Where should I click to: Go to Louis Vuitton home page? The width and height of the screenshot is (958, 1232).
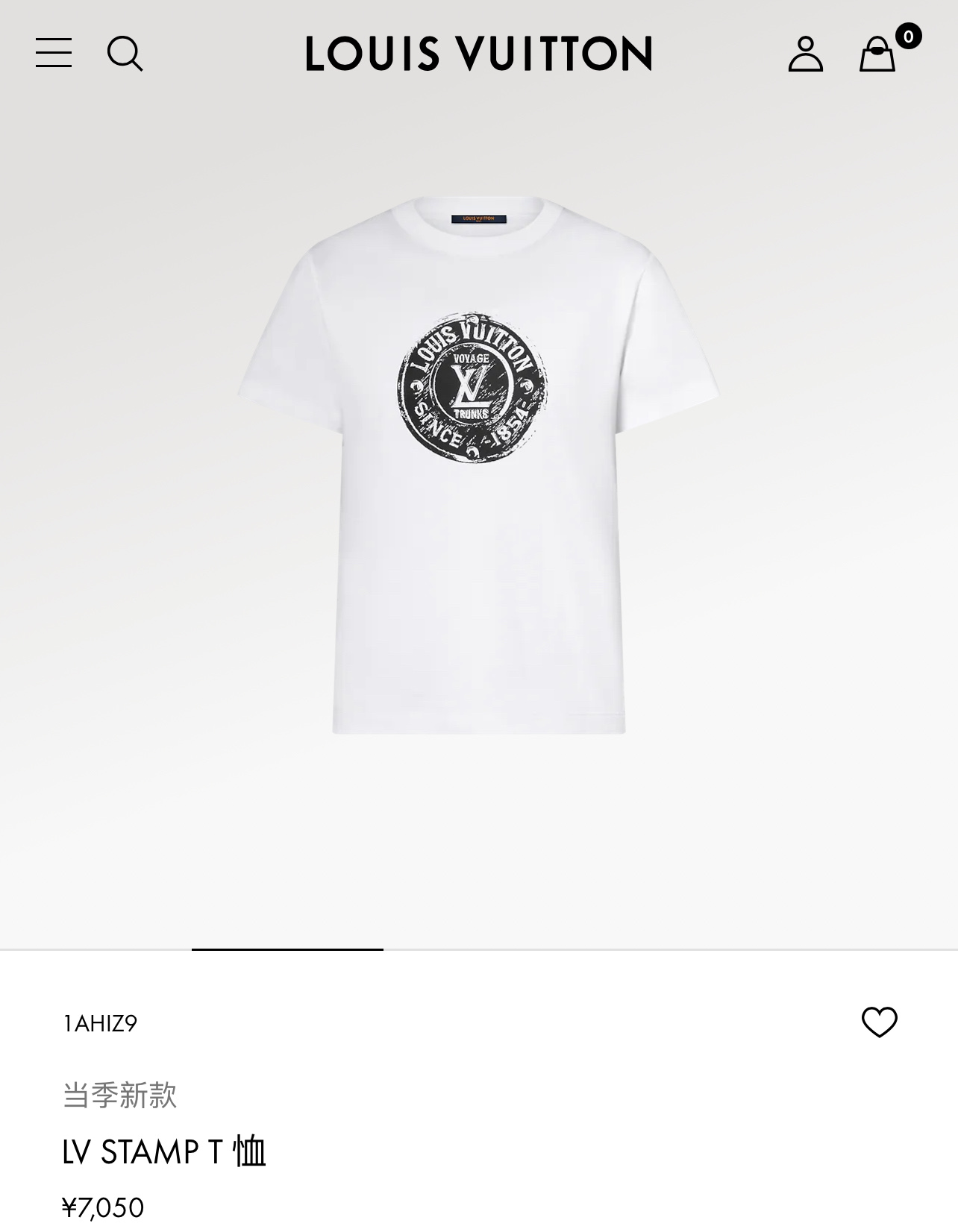(x=478, y=54)
